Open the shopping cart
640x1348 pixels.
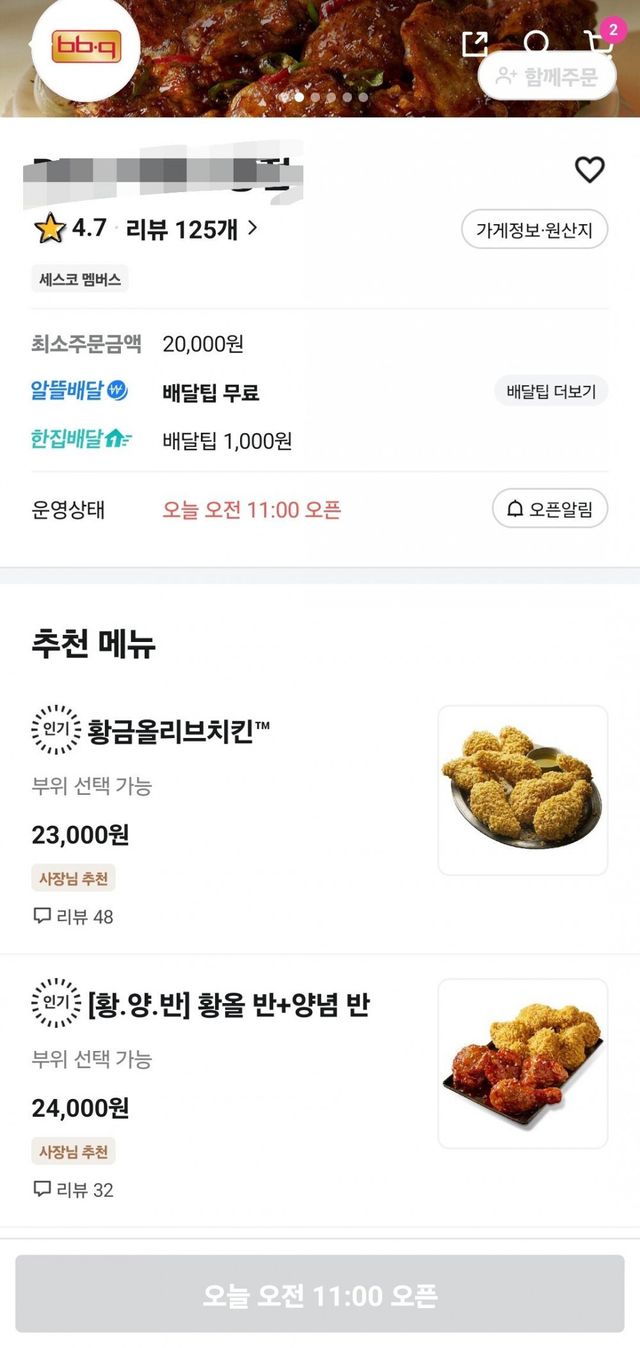(x=598, y=42)
